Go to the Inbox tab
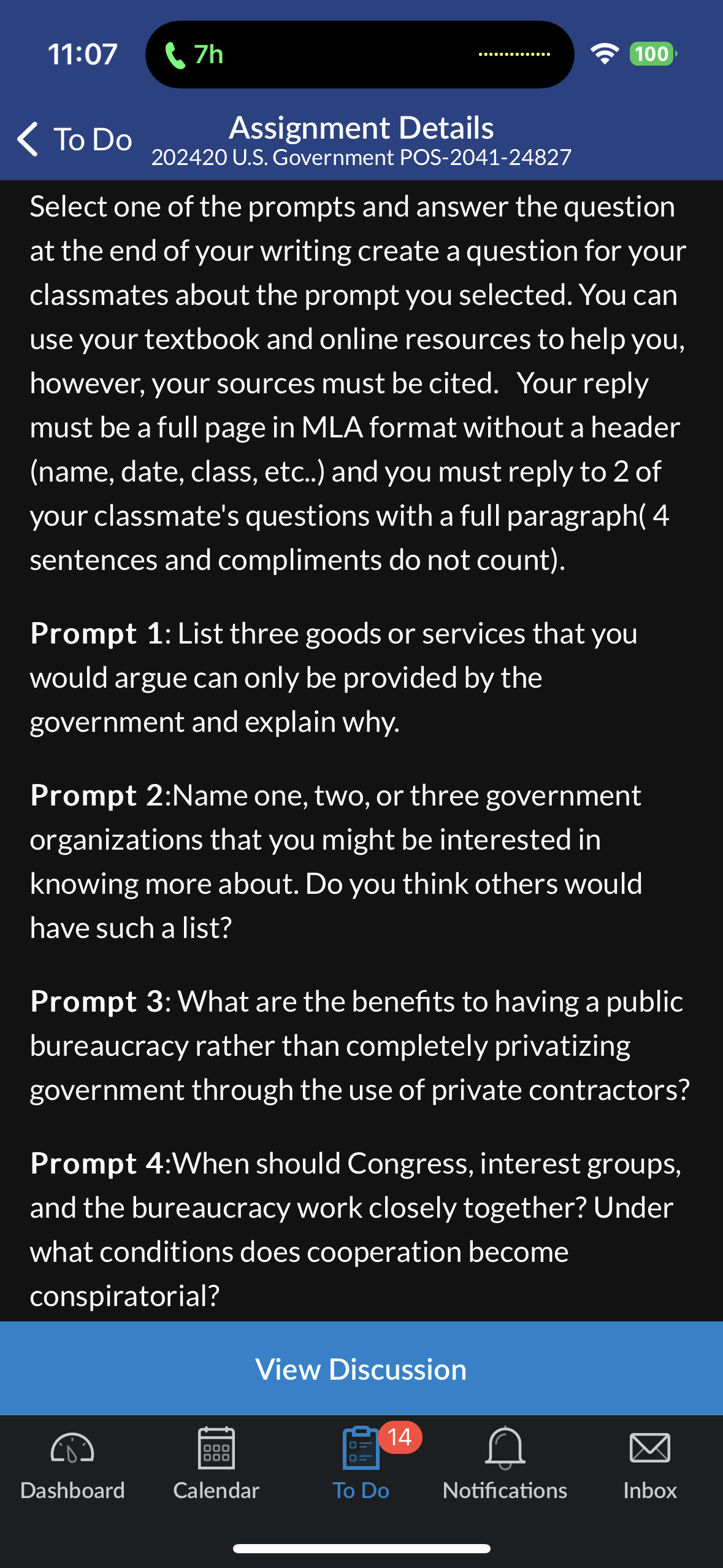 pyautogui.click(x=650, y=1464)
